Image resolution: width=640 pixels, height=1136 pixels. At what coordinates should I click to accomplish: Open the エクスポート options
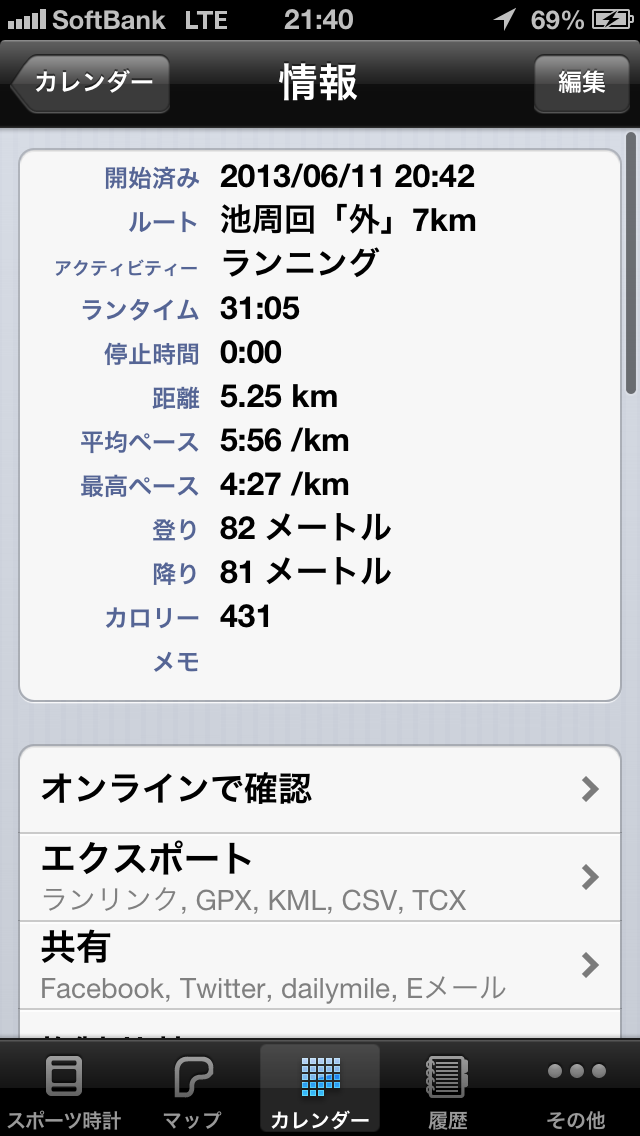click(320, 877)
